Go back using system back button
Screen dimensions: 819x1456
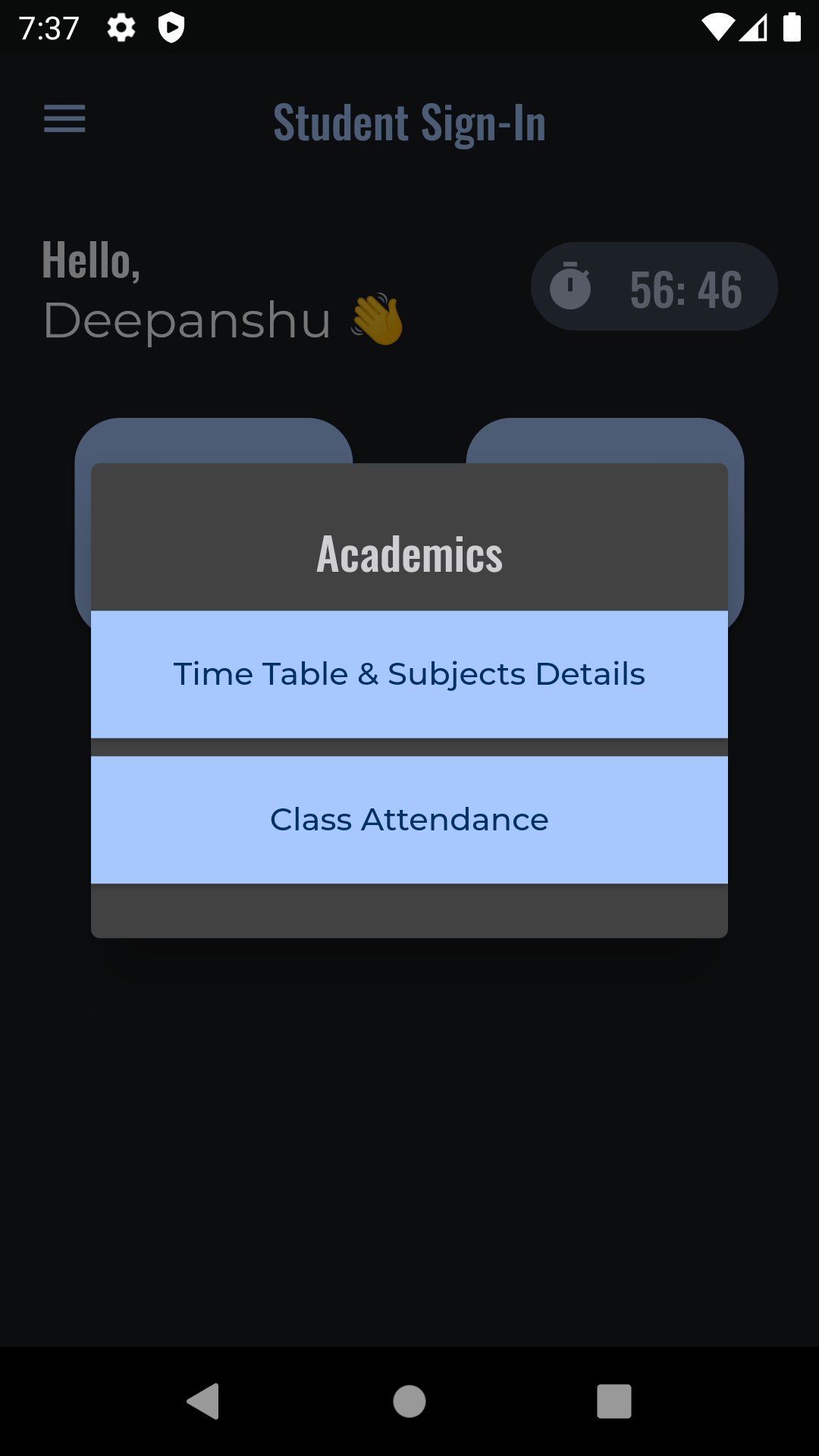[203, 1401]
